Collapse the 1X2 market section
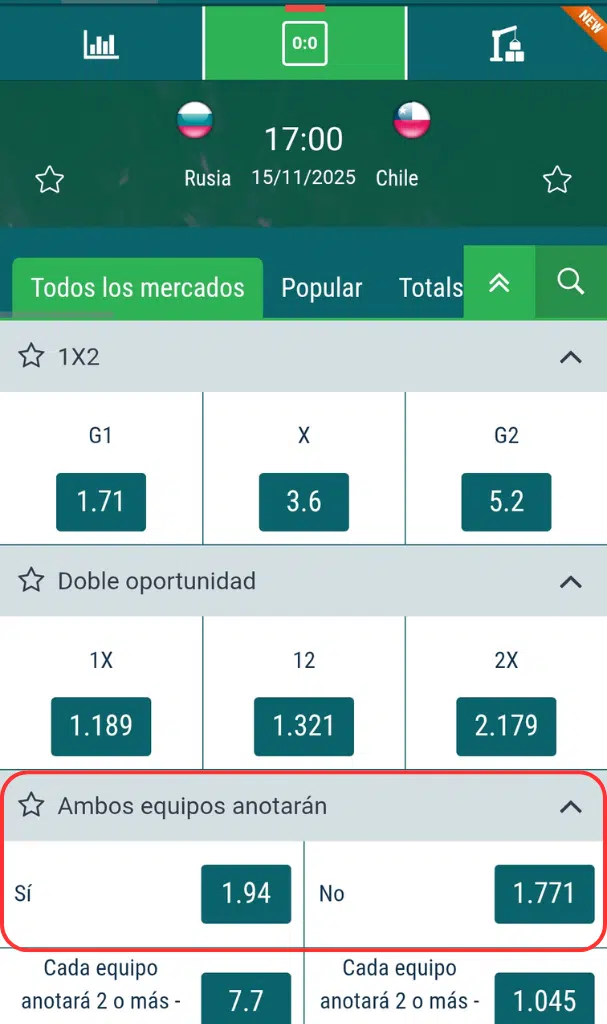The width and height of the screenshot is (607, 1024). [570, 356]
